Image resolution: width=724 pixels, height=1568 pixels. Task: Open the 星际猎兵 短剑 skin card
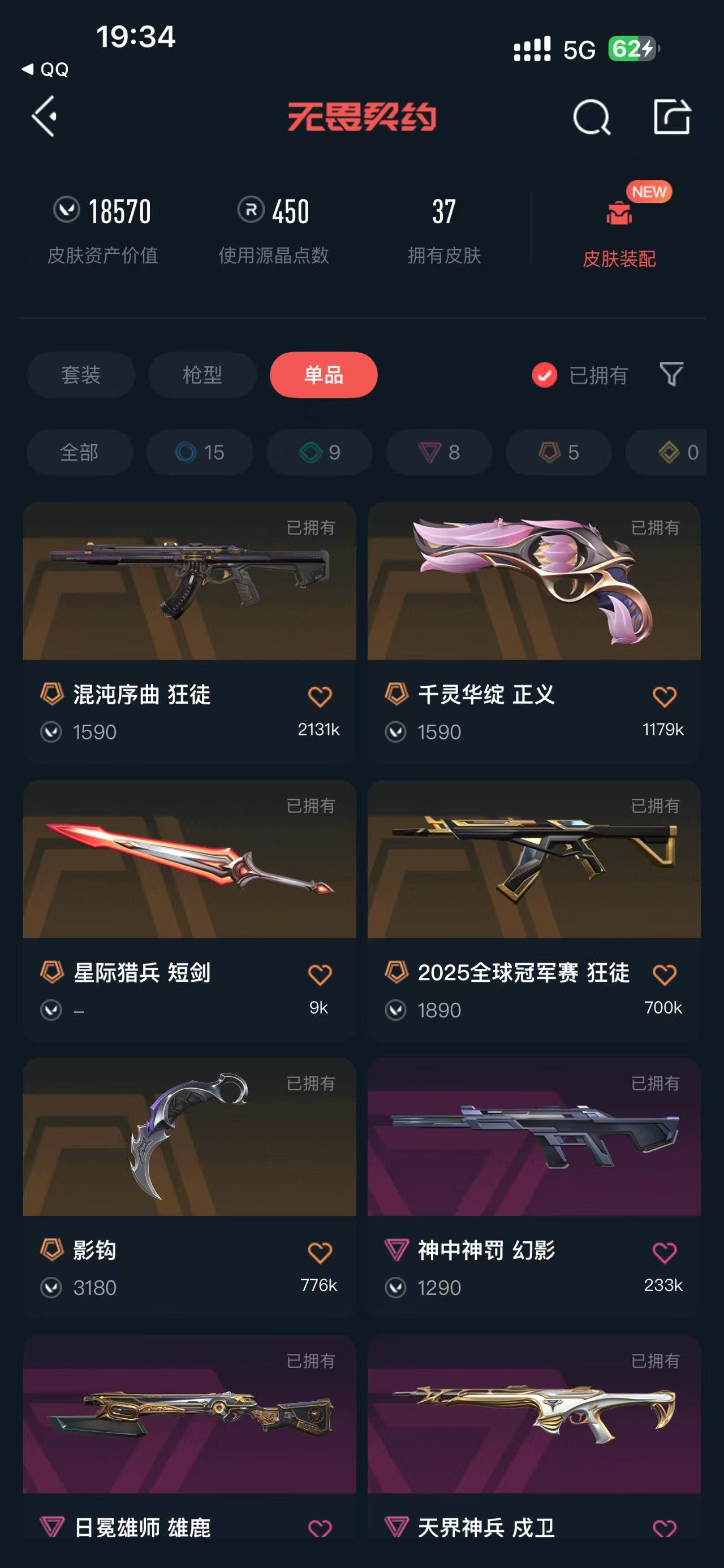point(189,911)
